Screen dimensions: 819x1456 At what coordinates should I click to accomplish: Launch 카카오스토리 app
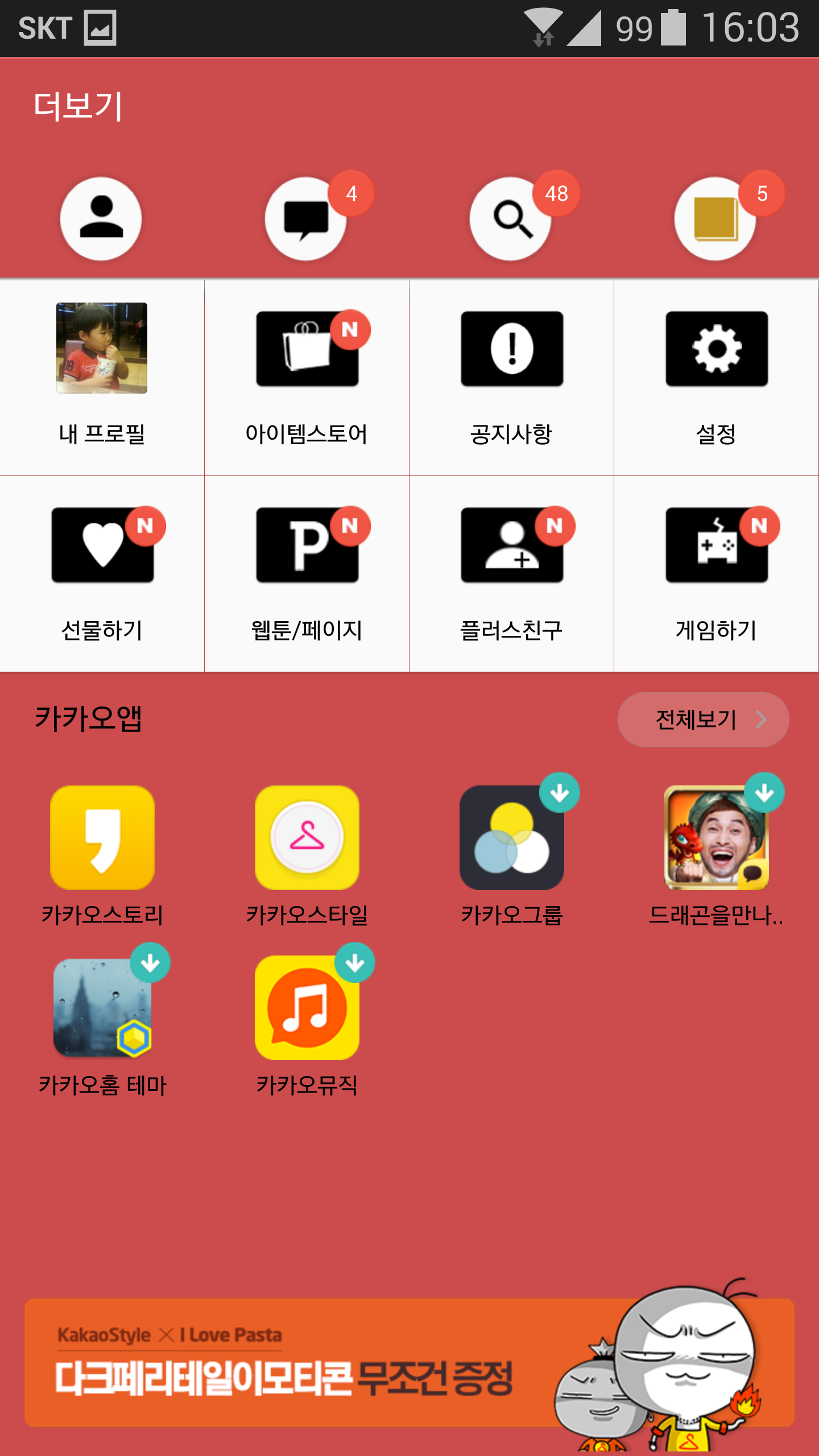pos(102,838)
